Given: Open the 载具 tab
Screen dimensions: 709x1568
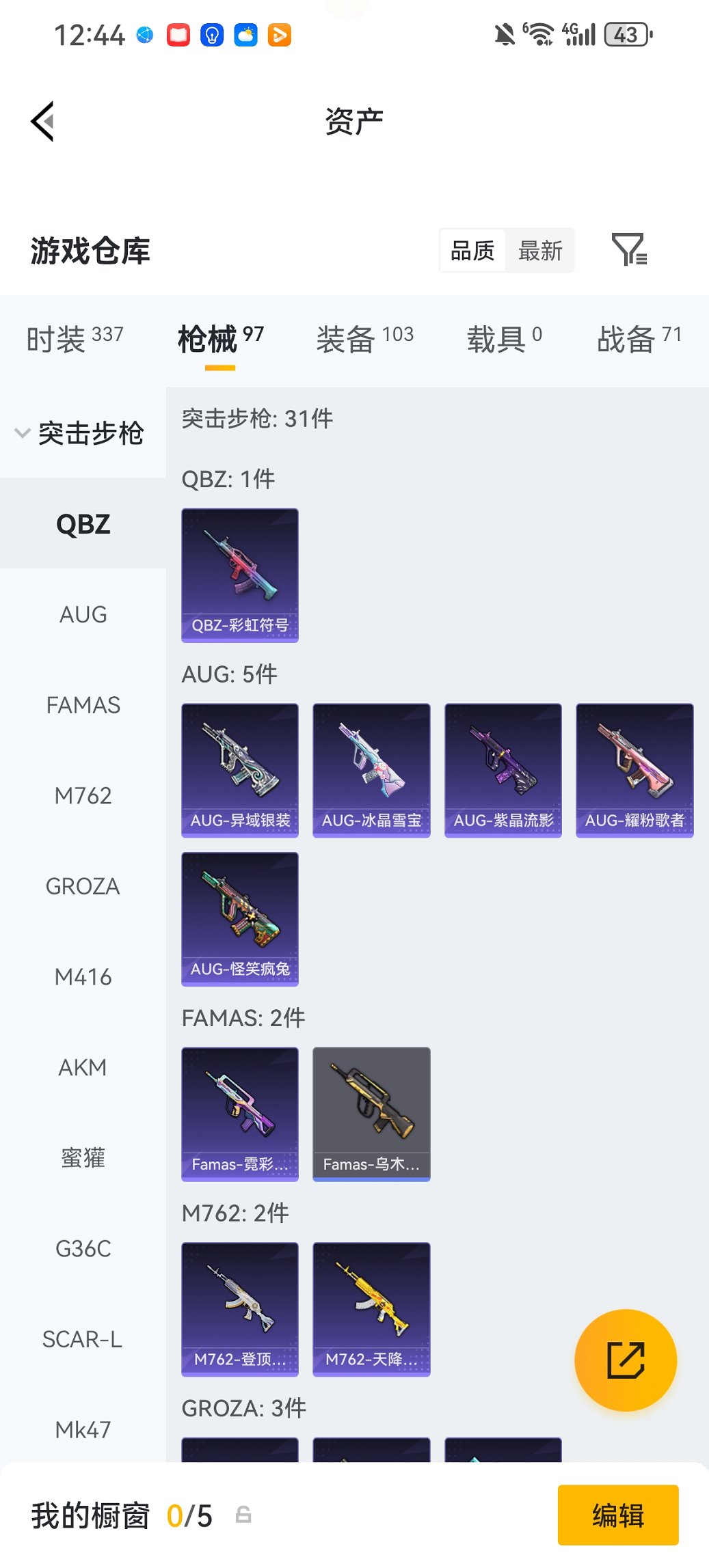Looking at the screenshot, I should pyautogui.click(x=504, y=338).
